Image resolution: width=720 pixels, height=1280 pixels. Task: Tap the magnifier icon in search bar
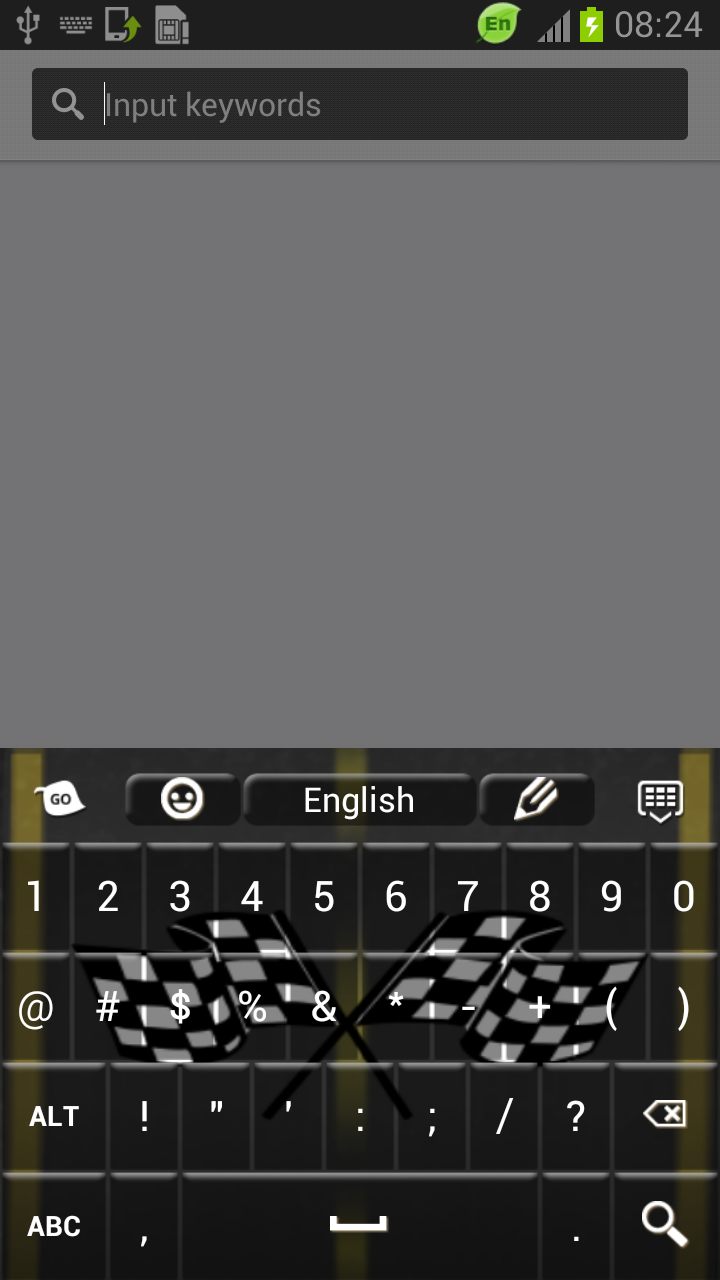[x=67, y=104]
